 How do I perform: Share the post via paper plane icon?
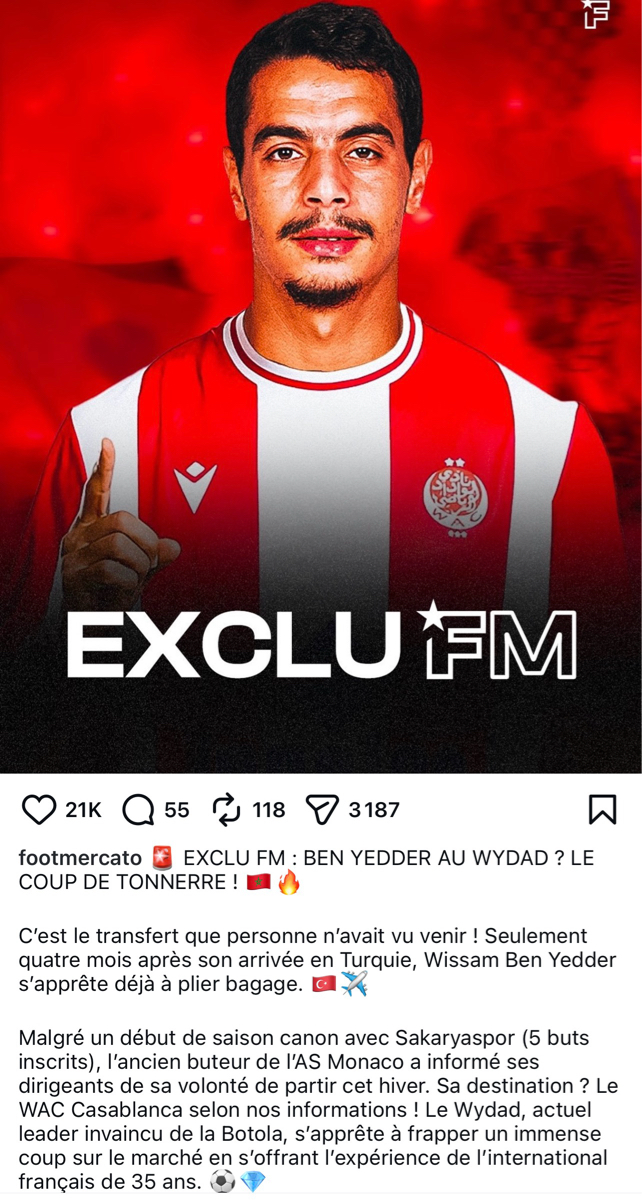pos(323,809)
